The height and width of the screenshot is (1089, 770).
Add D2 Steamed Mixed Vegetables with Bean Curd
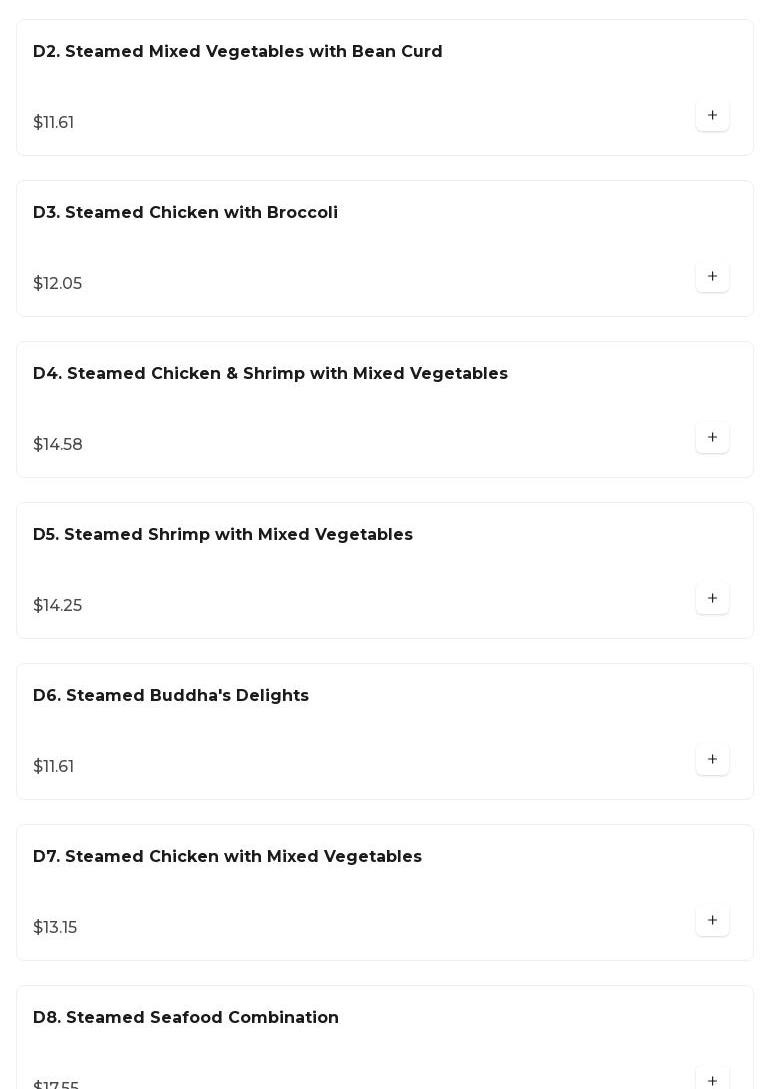712,116
